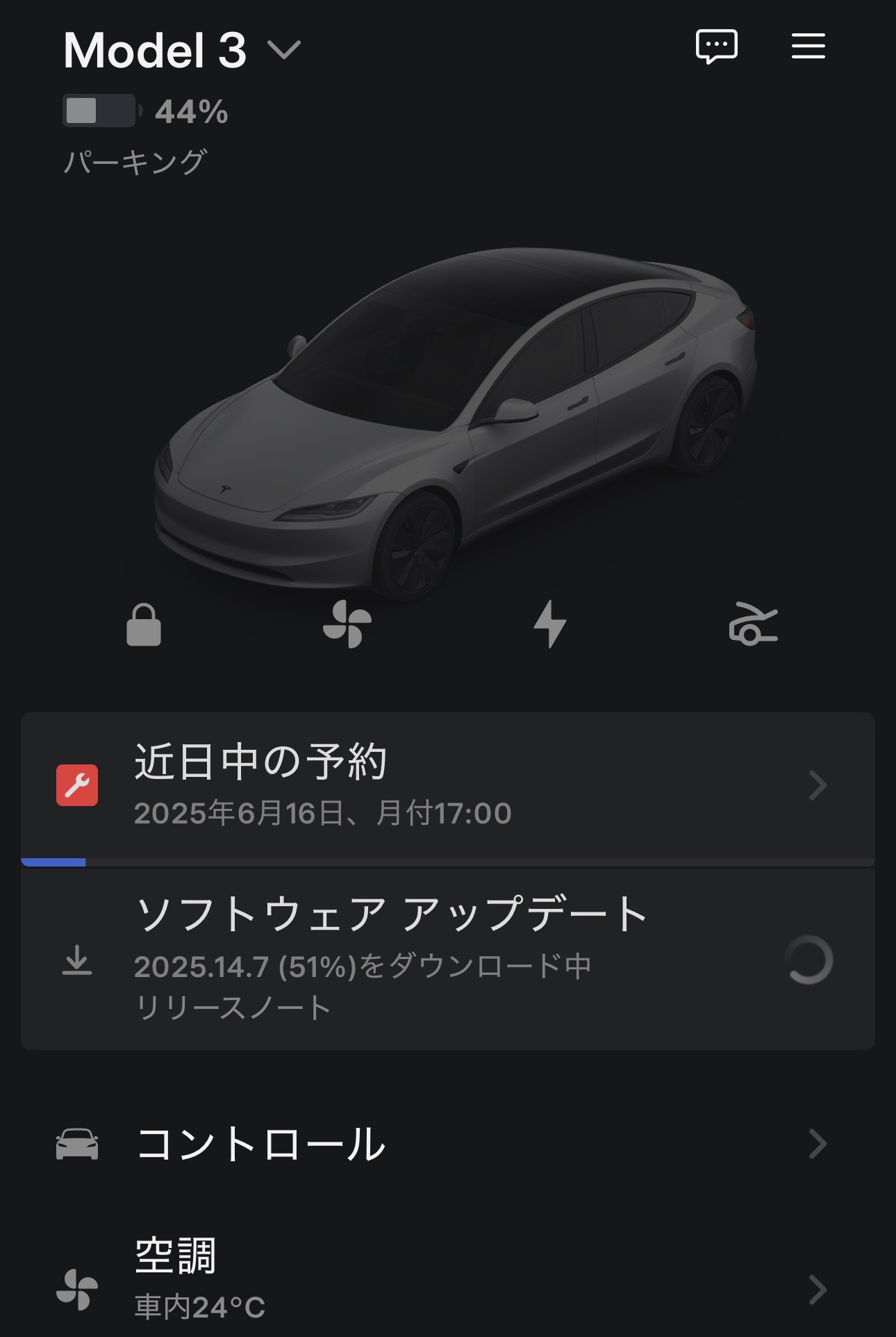Open charging via the lightning bolt icon

(x=550, y=624)
